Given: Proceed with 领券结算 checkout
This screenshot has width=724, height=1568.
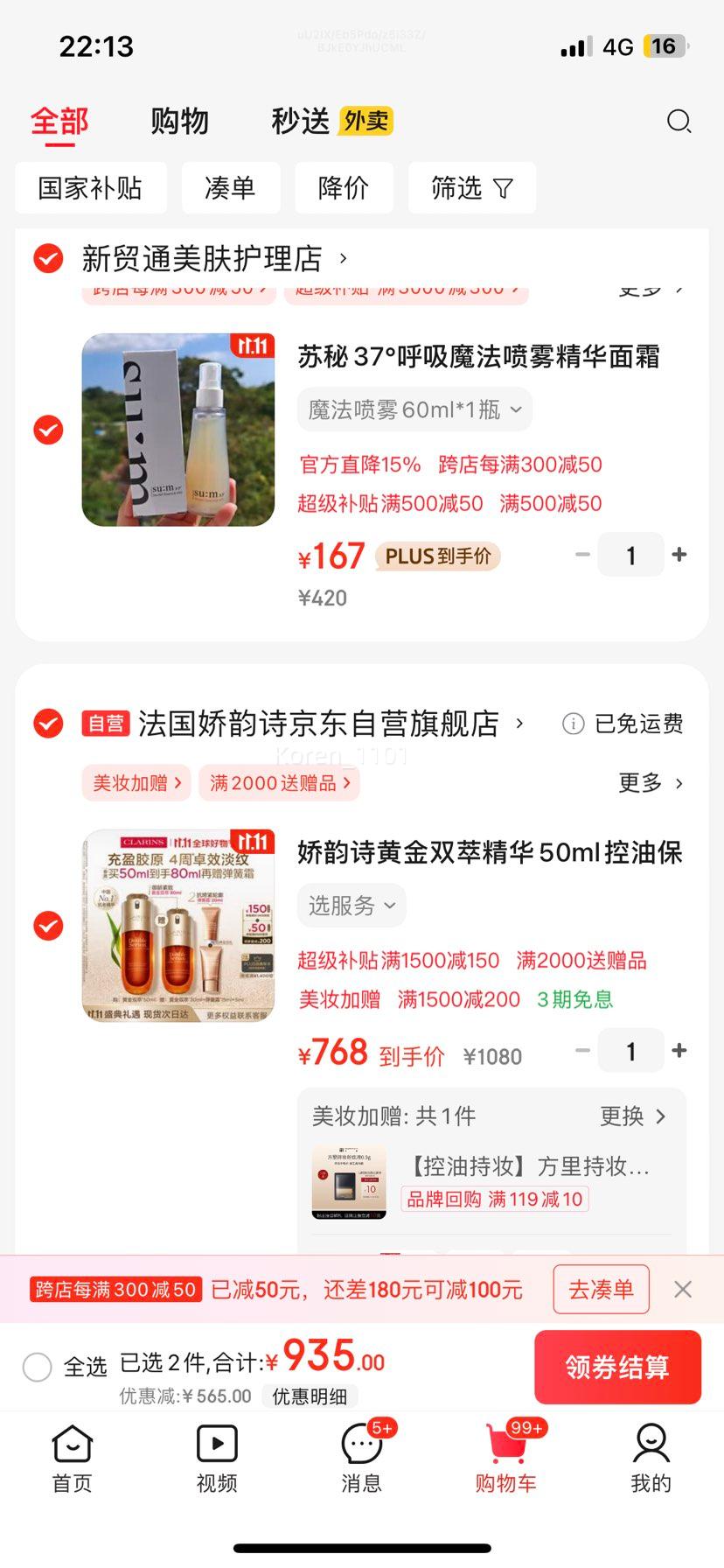Looking at the screenshot, I should point(617,1367).
